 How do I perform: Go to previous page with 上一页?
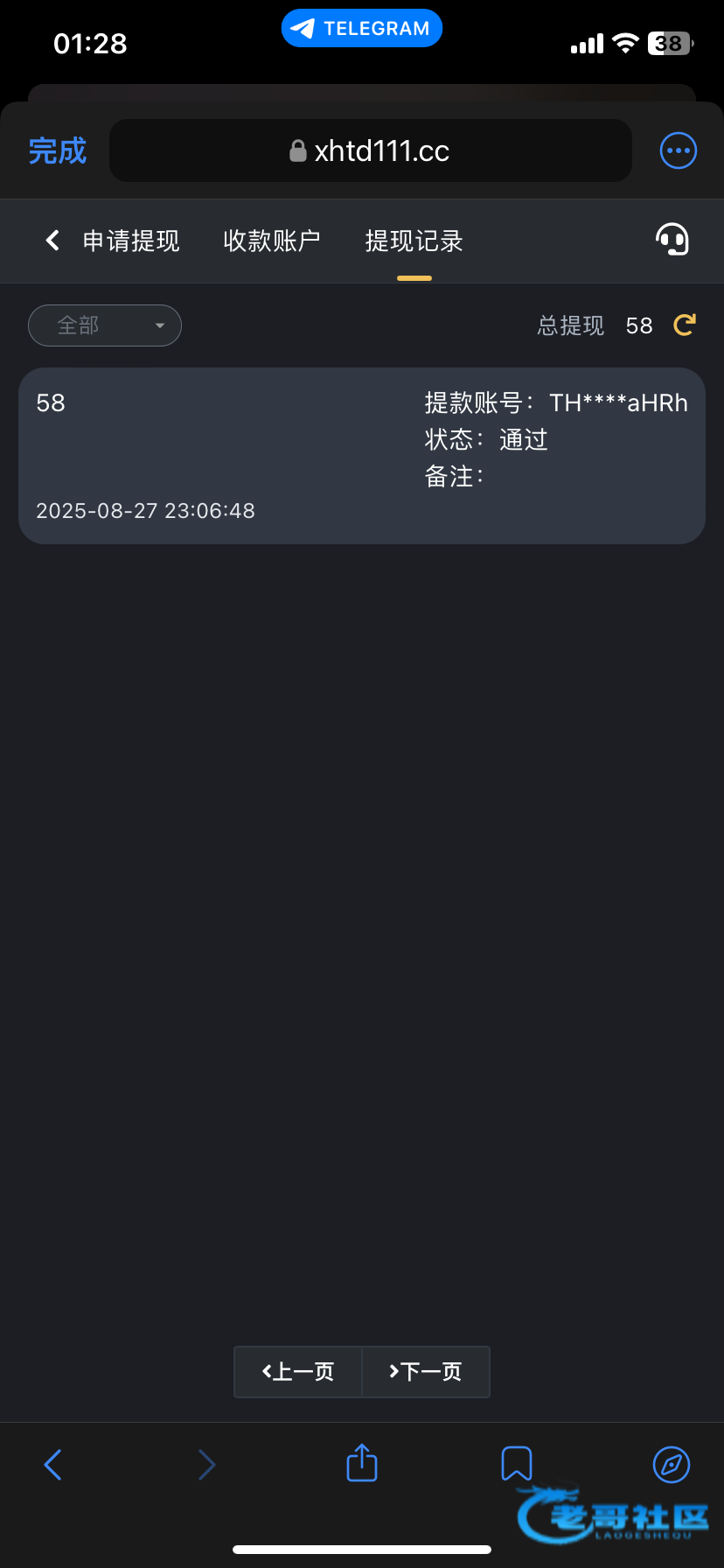298,1371
